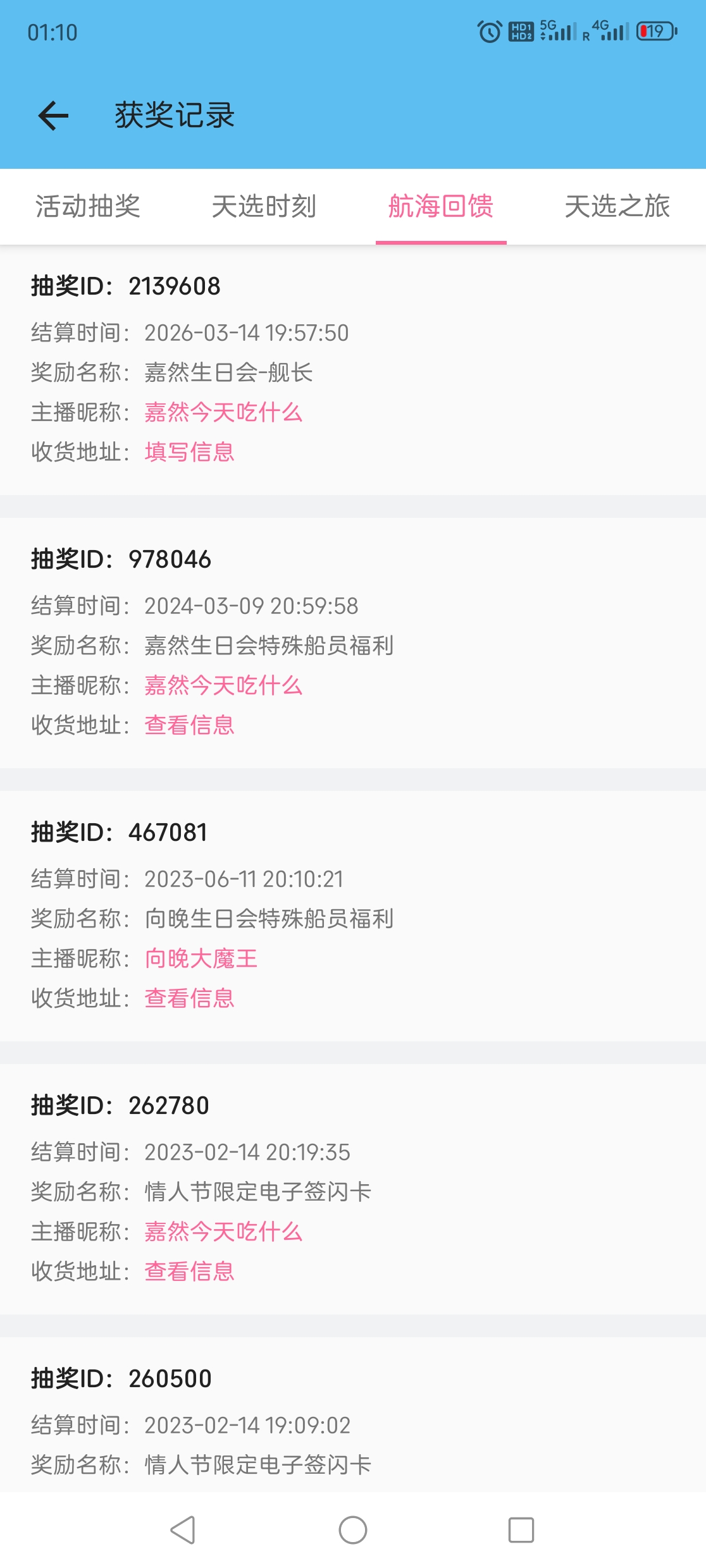
Task: Switch to the 天选时刻 tab
Action: tap(264, 206)
